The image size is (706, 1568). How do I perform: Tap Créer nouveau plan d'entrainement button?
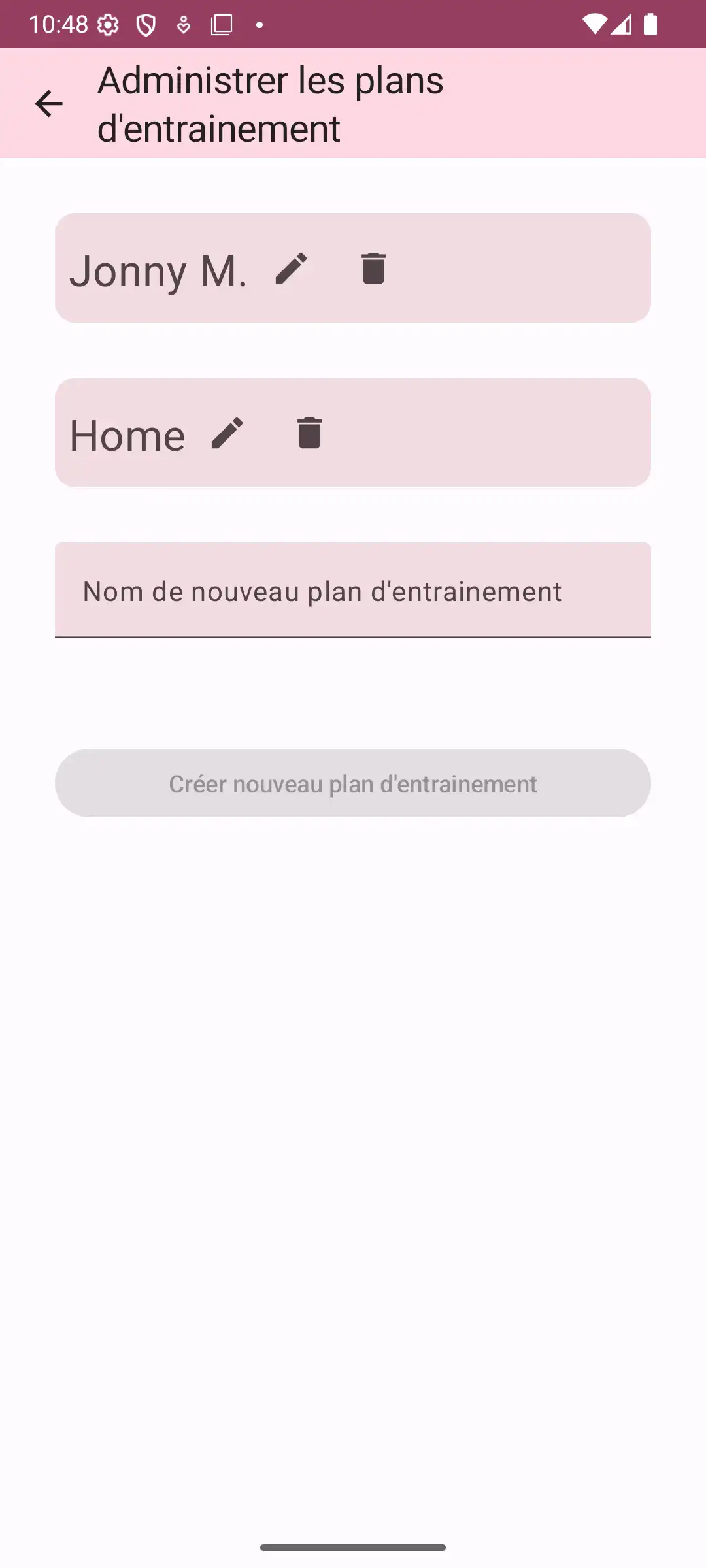coord(353,783)
